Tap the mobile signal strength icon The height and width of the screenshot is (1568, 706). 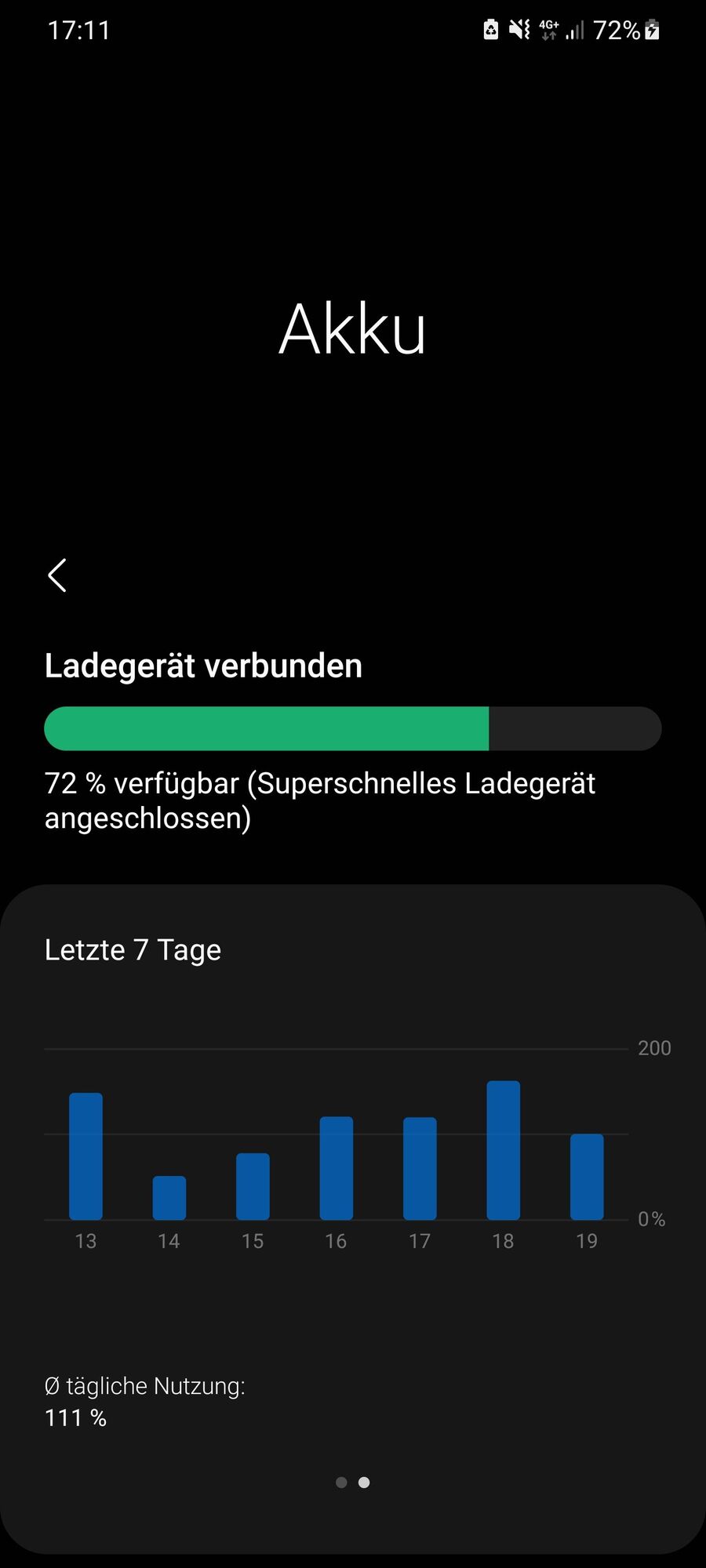coord(573,28)
